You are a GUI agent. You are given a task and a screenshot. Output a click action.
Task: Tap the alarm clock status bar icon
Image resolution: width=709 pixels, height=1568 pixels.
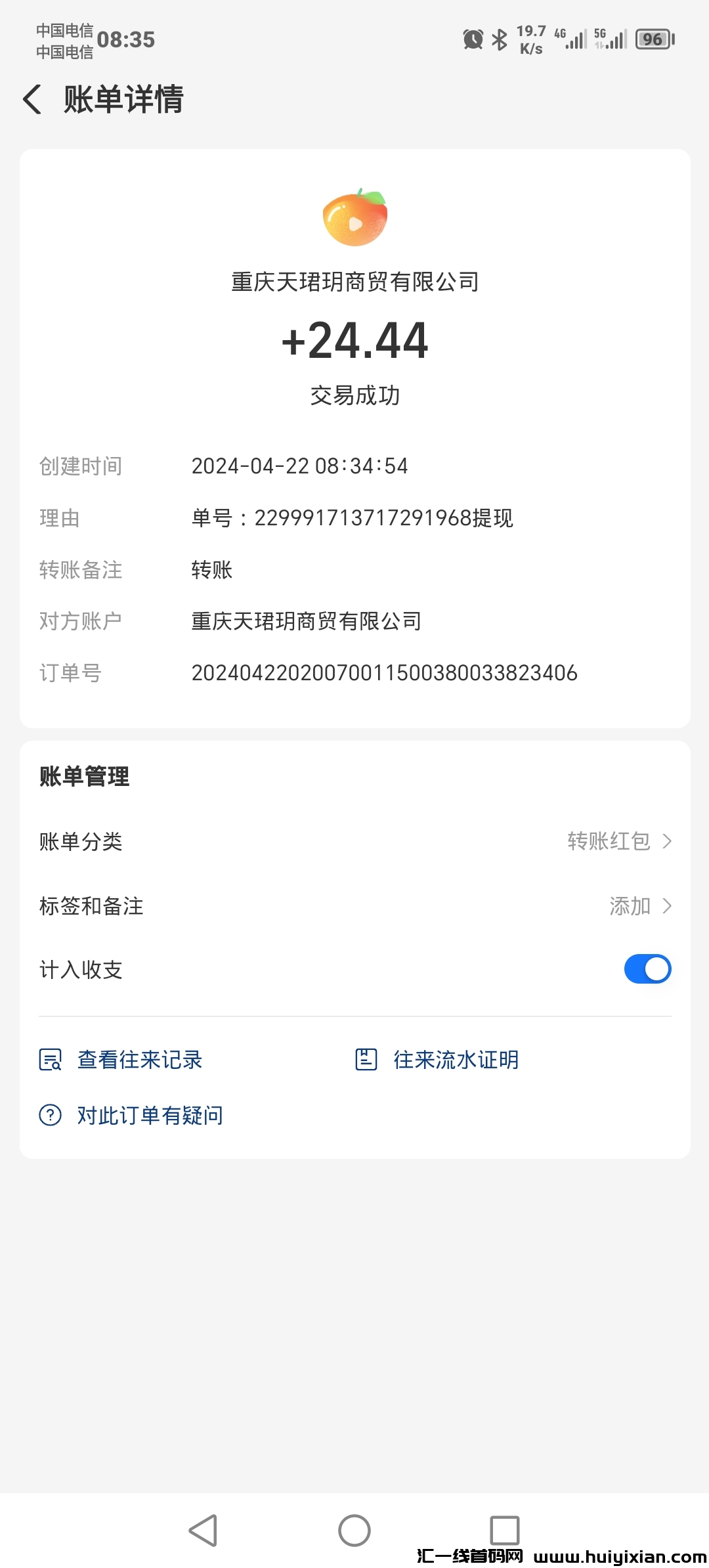tap(471, 39)
